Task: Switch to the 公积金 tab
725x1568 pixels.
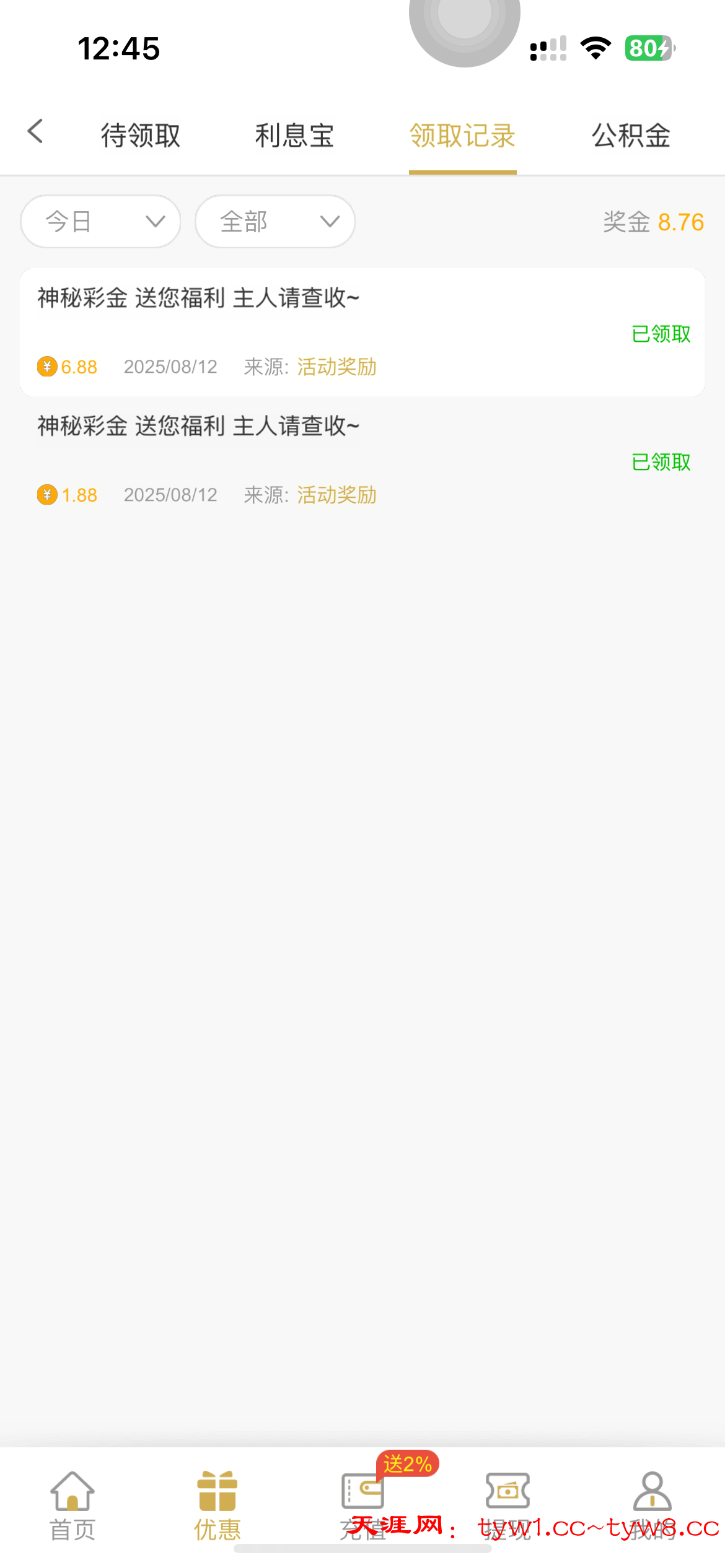Action: click(631, 136)
